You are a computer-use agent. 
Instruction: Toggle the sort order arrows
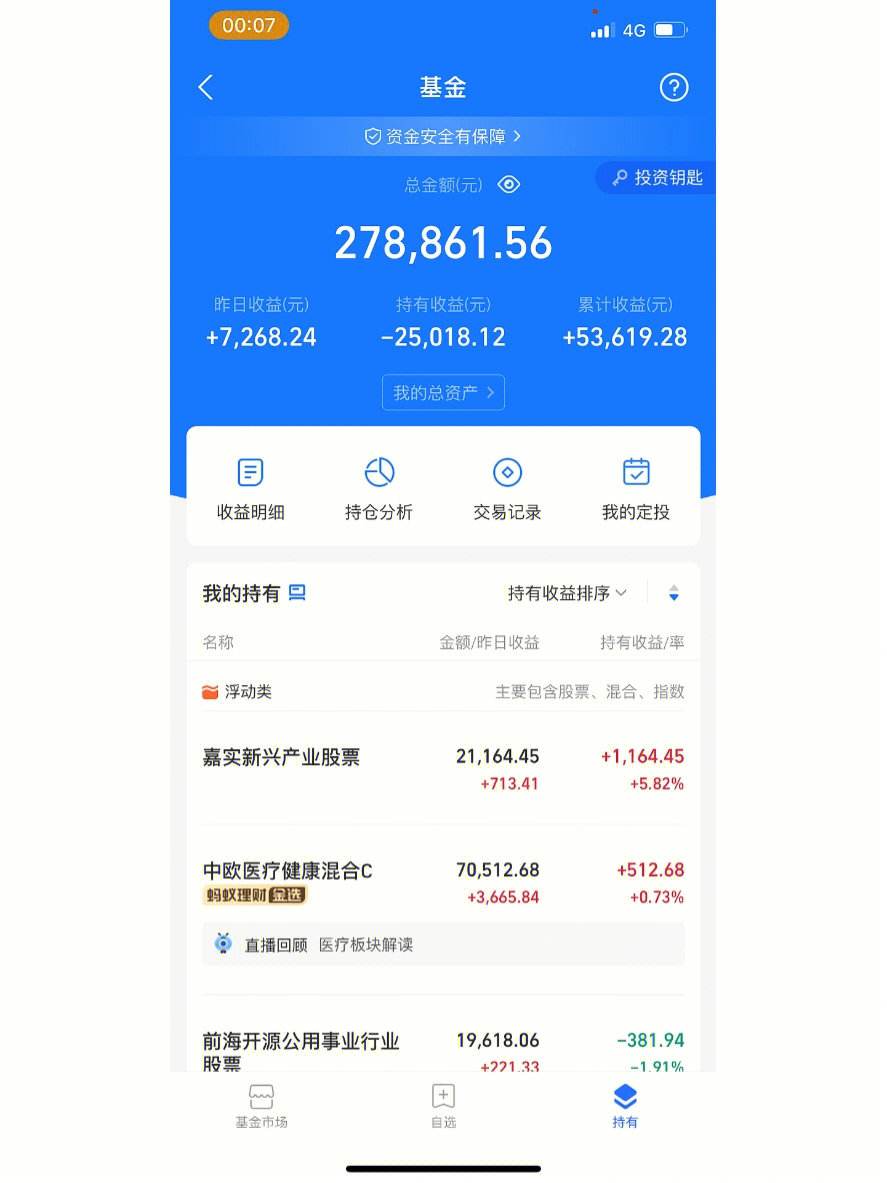point(674,593)
